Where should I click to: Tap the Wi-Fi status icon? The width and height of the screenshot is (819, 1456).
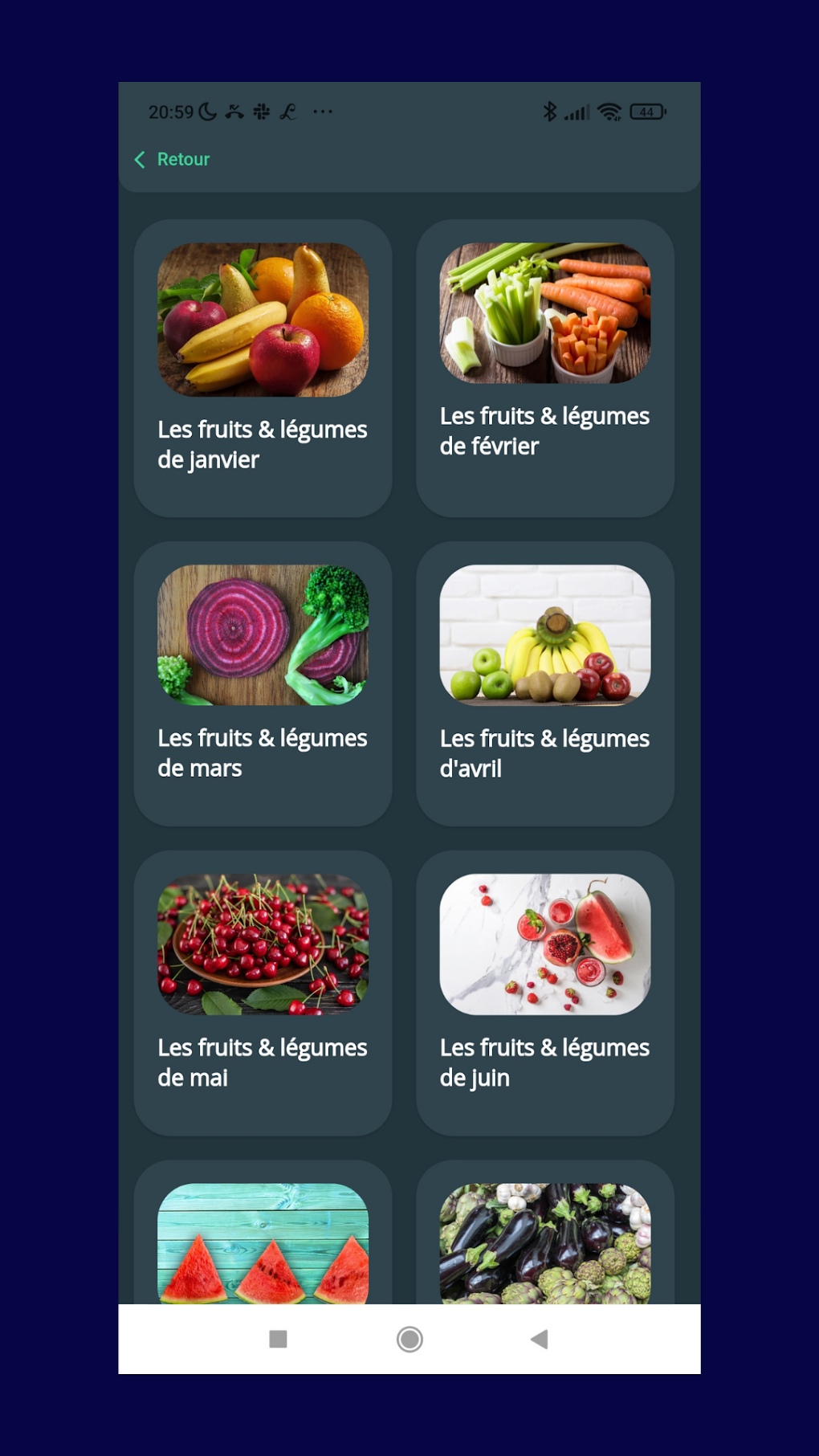[x=609, y=112]
